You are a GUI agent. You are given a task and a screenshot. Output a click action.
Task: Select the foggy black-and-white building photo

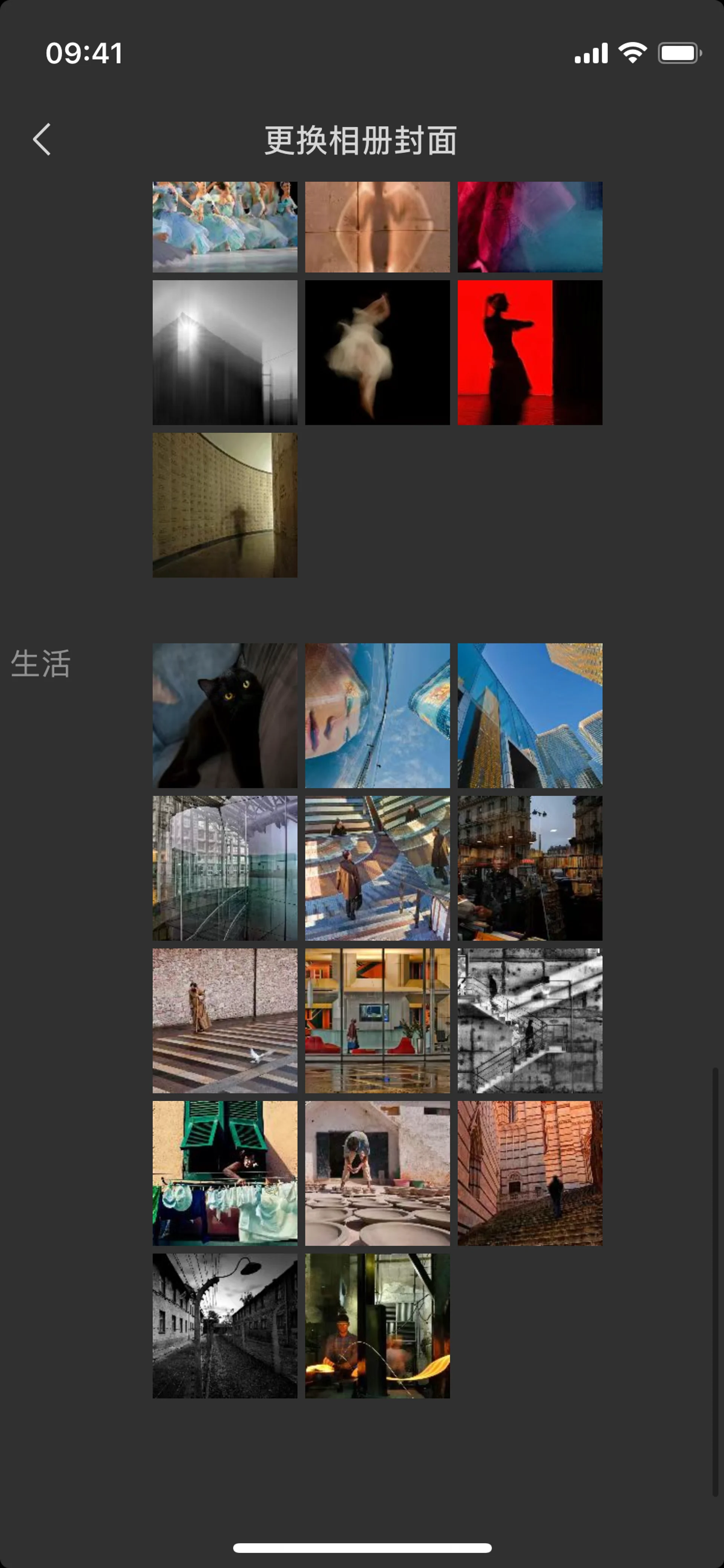point(224,352)
